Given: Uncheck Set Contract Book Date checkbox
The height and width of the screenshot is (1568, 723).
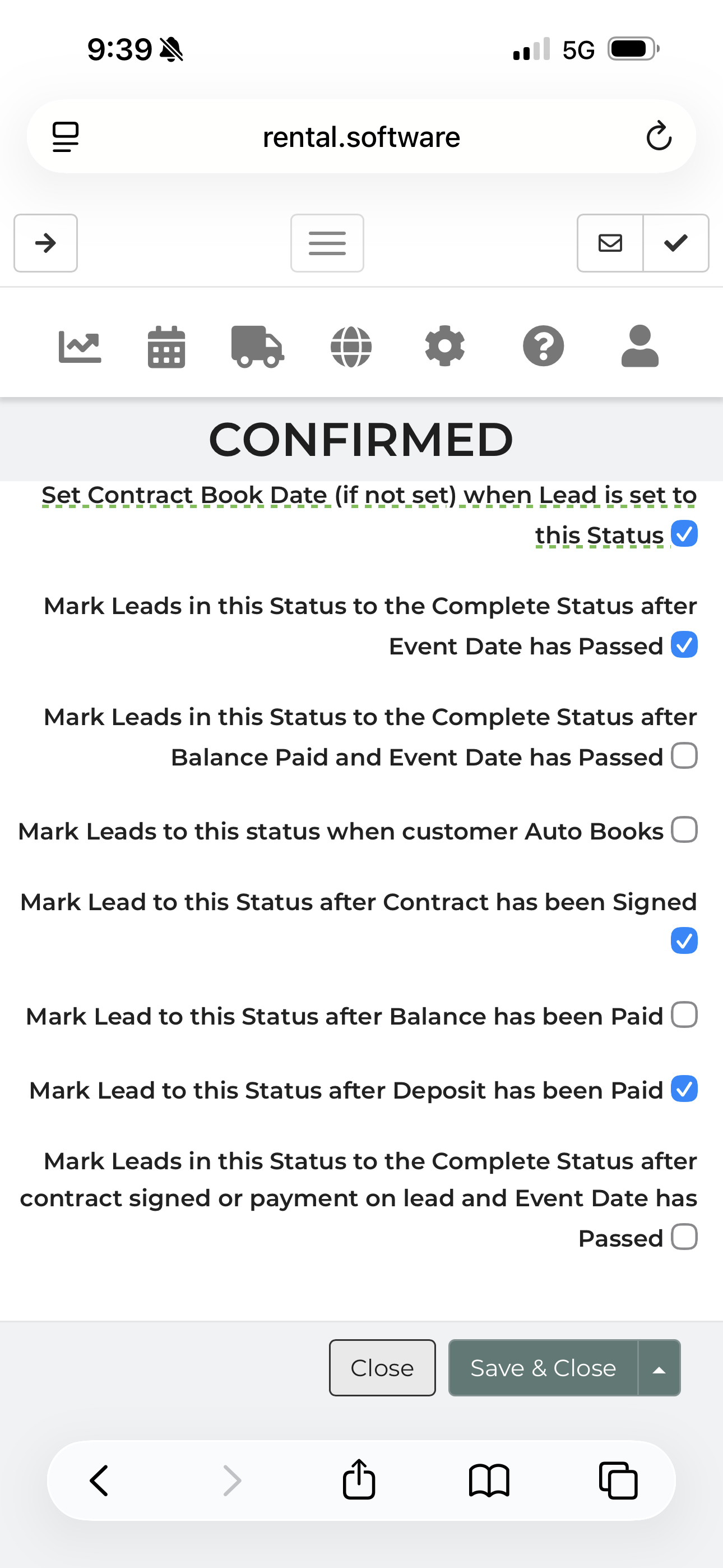Looking at the screenshot, I should (684, 534).
